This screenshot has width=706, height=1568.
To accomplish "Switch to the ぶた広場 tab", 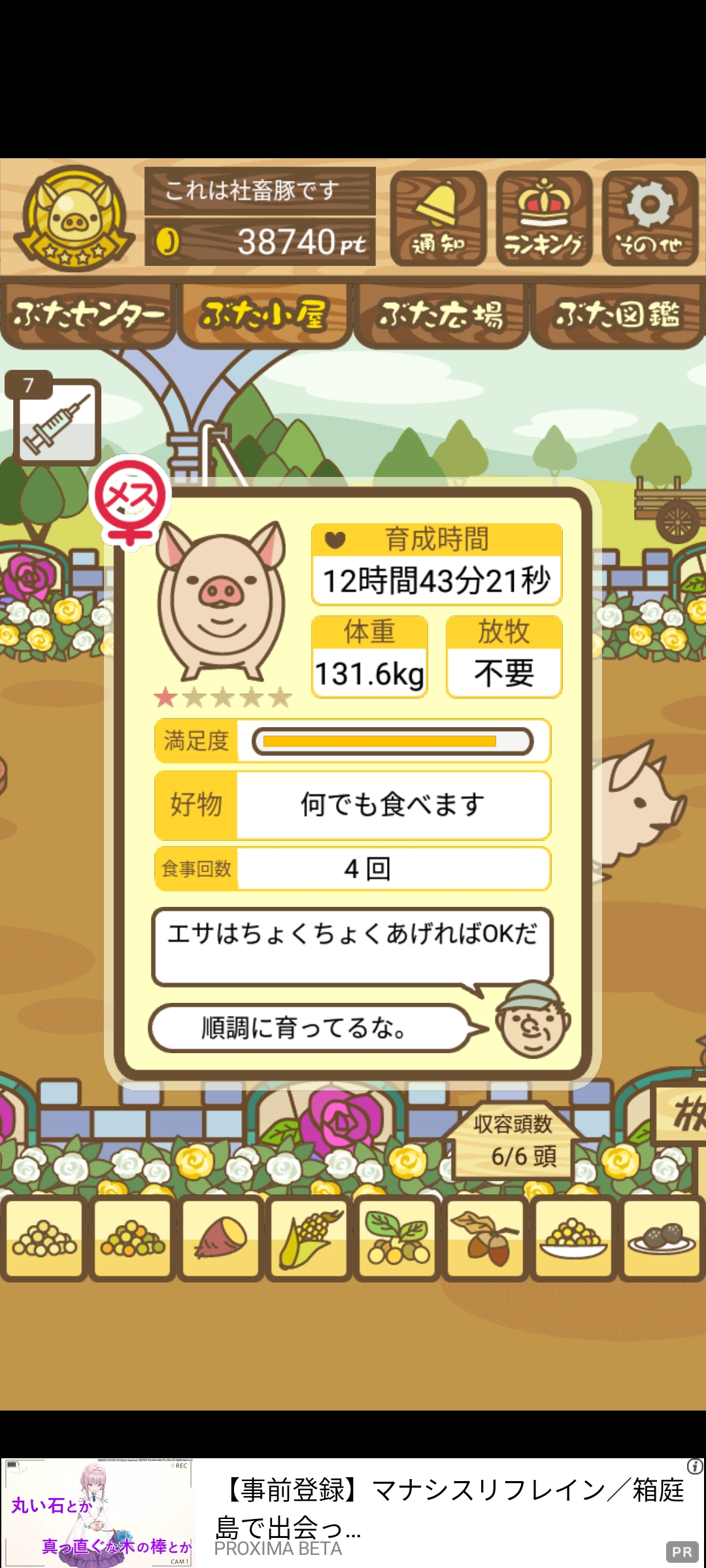I will (x=441, y=315).
